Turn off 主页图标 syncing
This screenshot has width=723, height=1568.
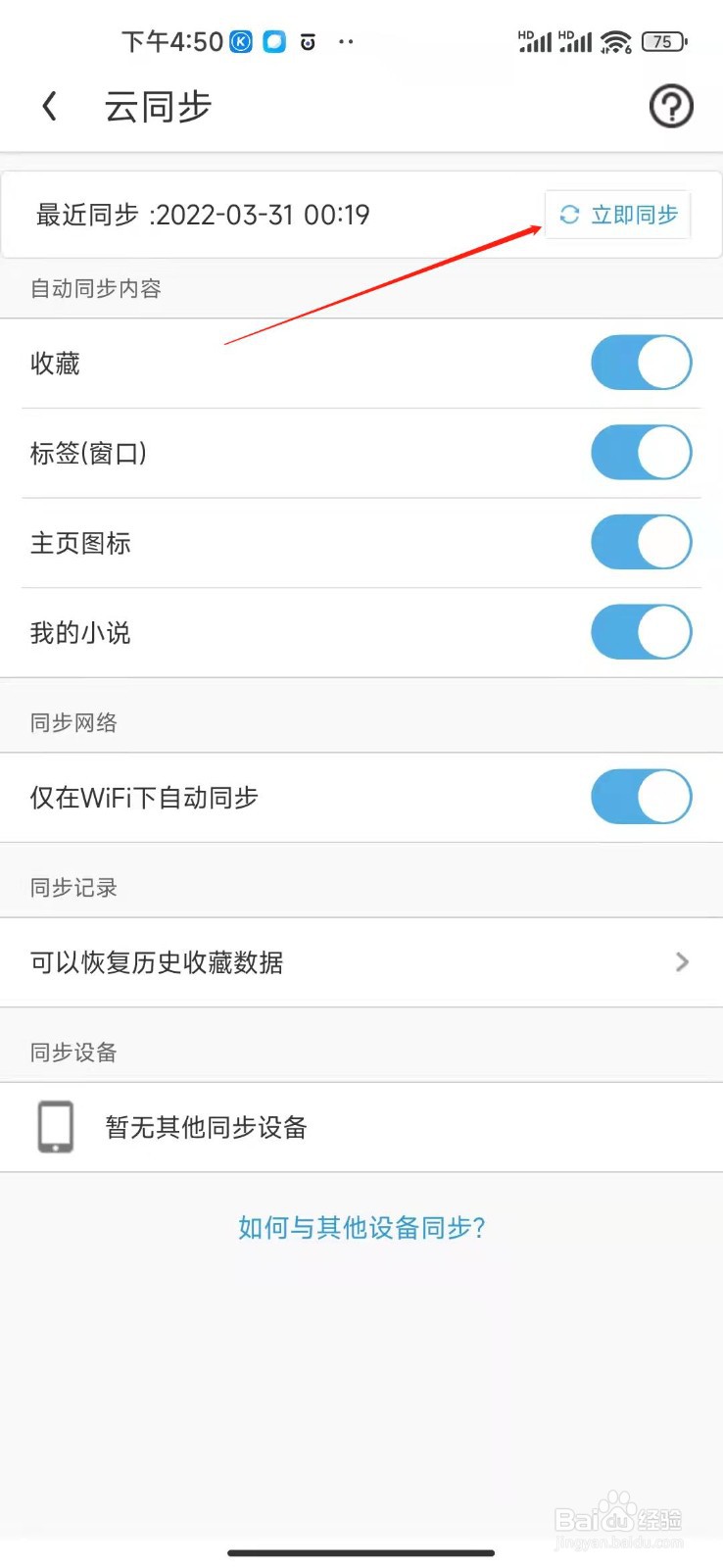pyautogui.click(x=641, y=542)
